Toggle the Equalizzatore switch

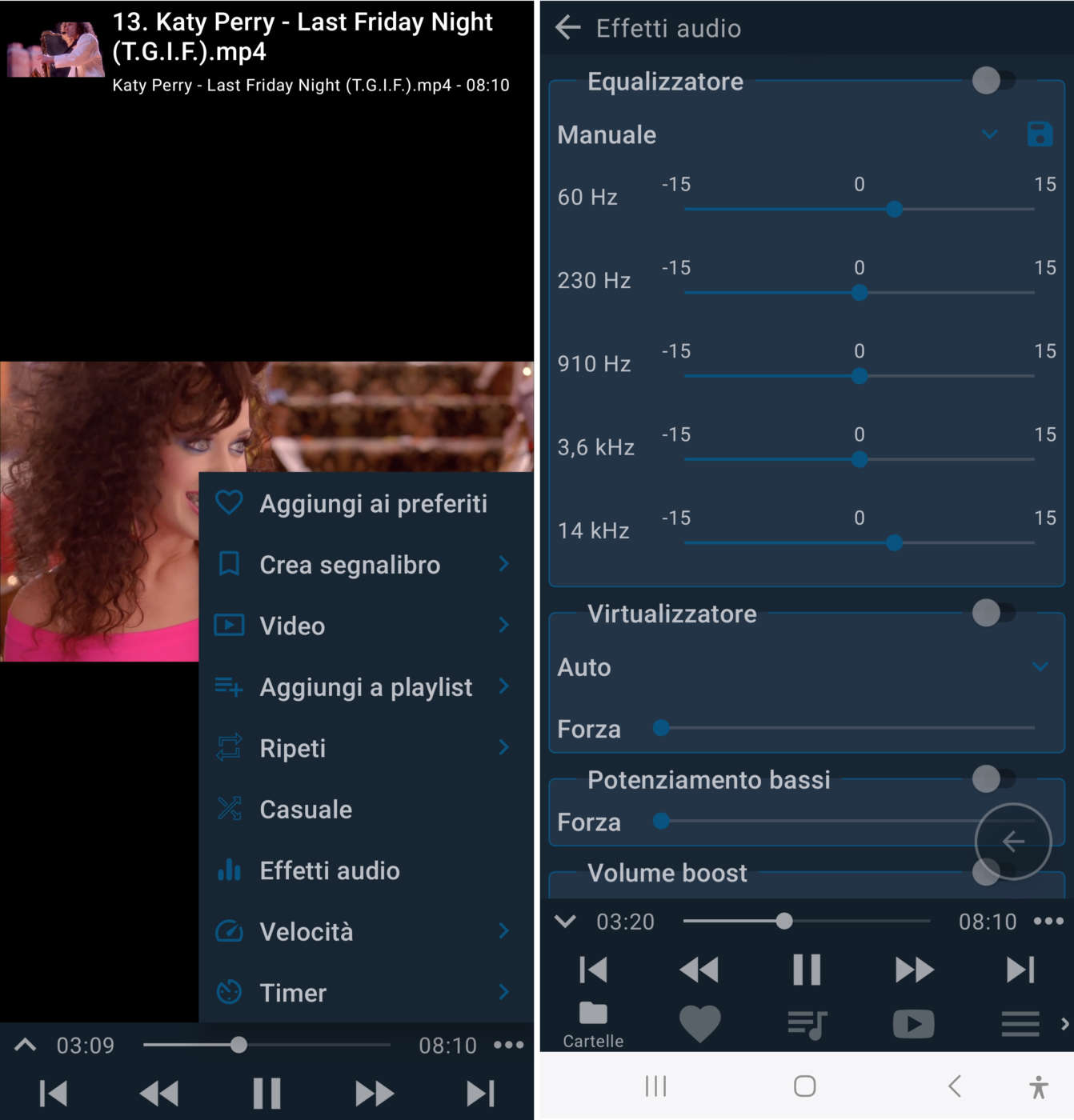(x=992, y=80)
